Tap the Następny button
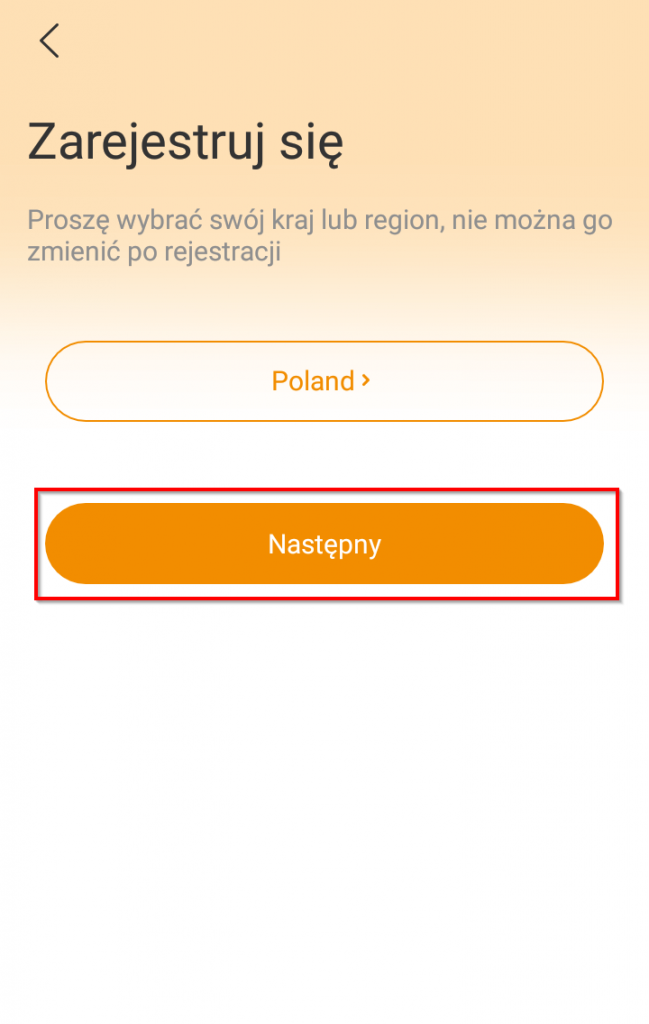The image size is (649, 1024). (324, 544)
